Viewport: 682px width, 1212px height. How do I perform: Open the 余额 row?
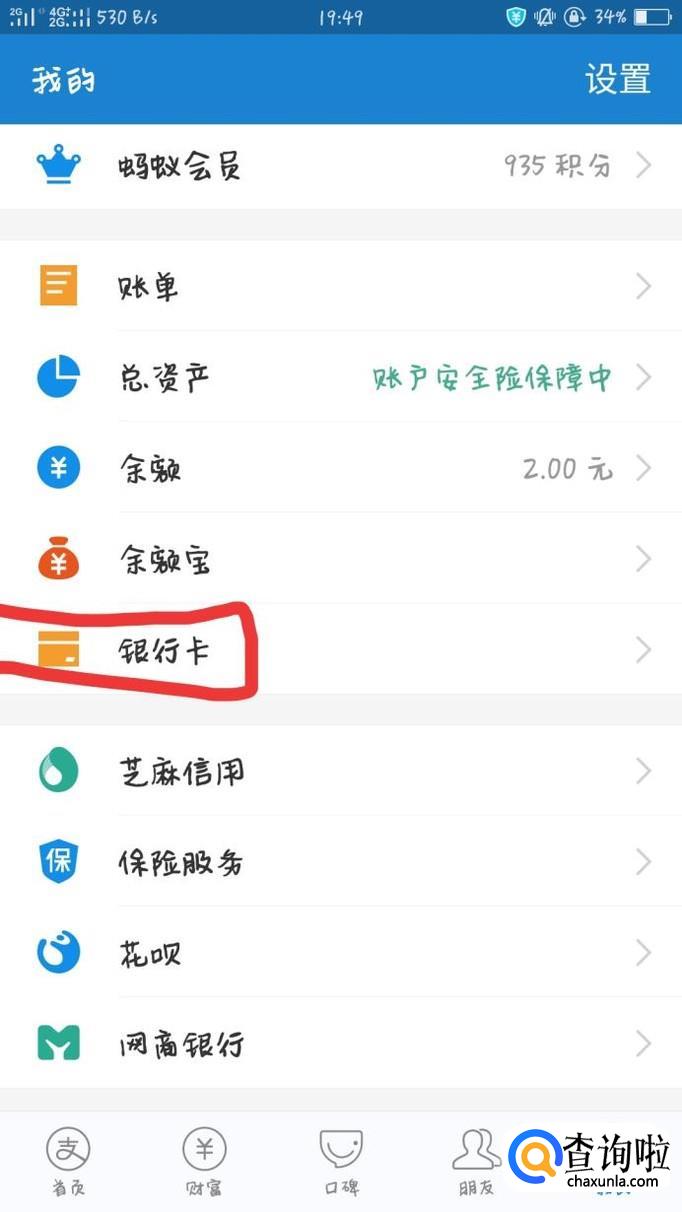click(x=340, y=468)
